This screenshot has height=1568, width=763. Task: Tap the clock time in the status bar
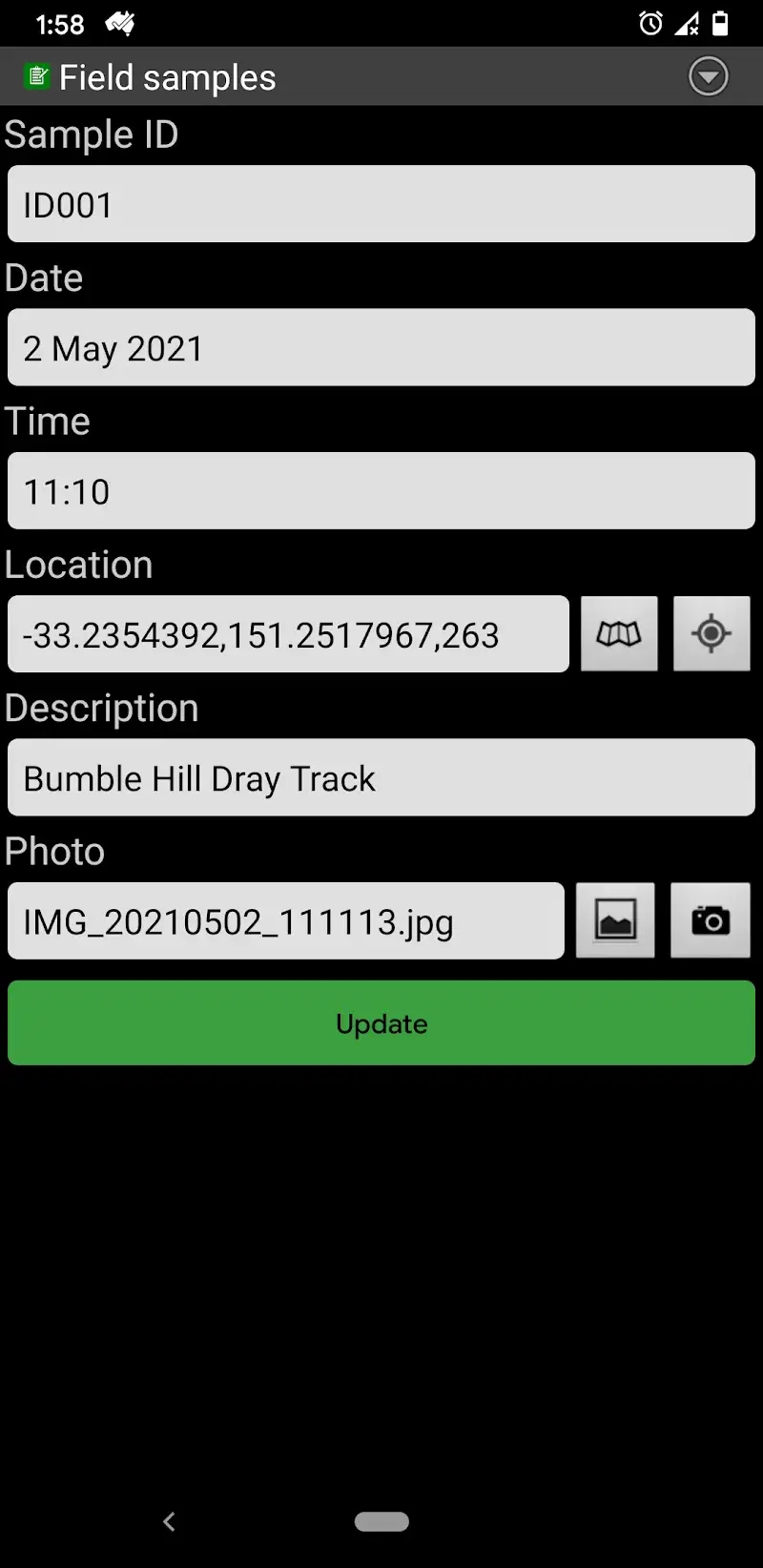click(59, 24)
